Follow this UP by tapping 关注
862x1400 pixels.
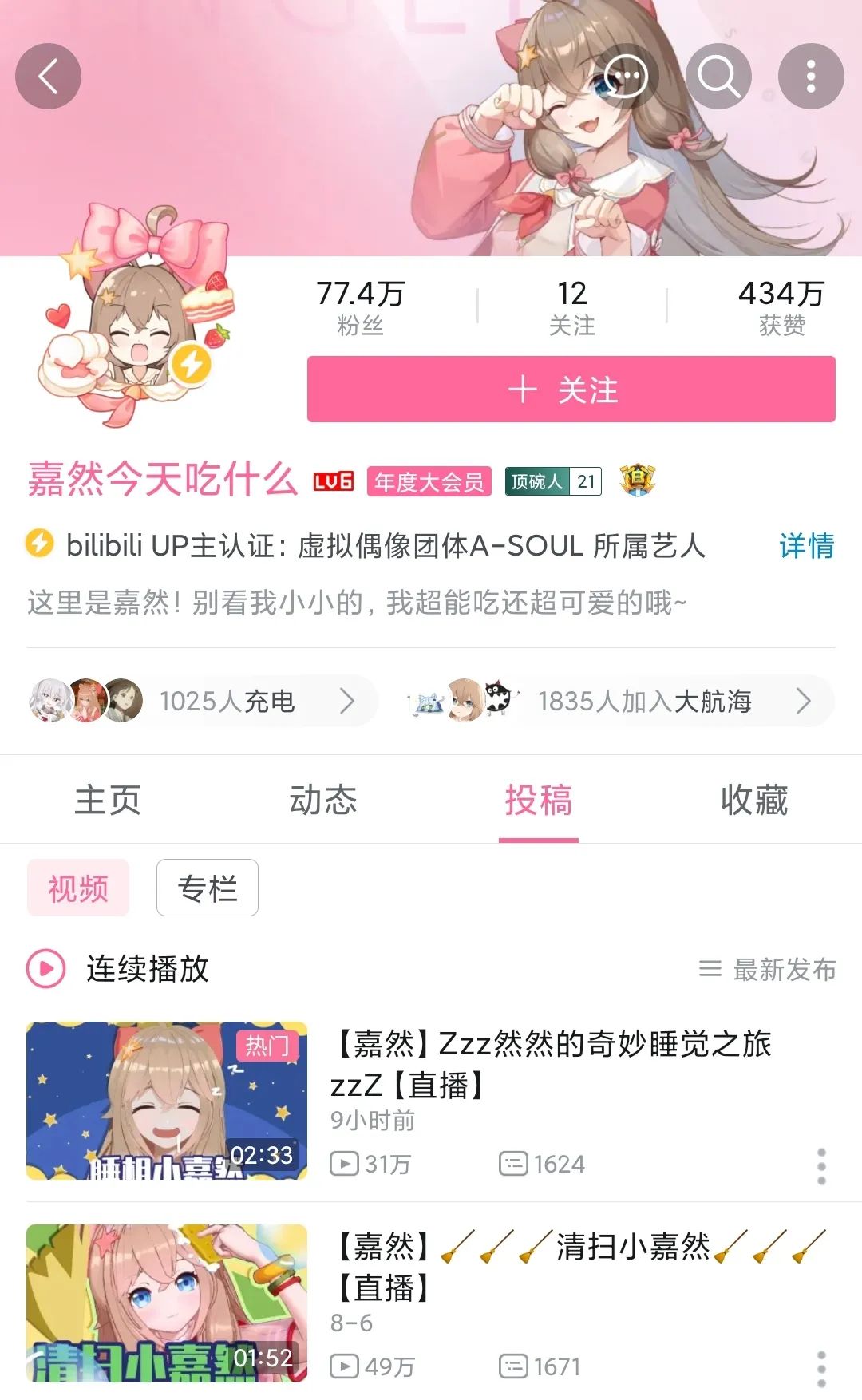coord(571,390)
